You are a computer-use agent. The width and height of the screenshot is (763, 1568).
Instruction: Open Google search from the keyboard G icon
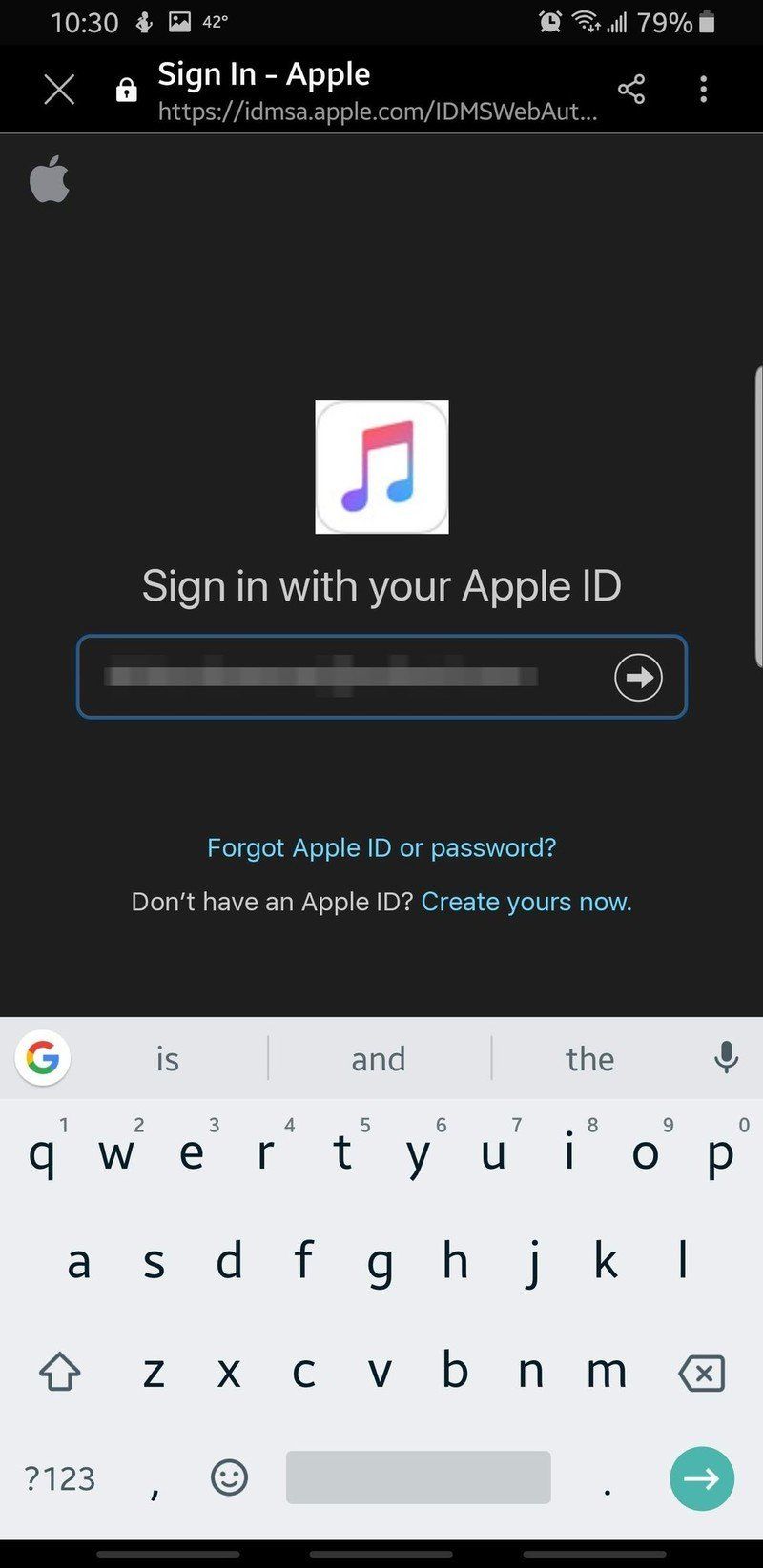[x=42, y=1058]
